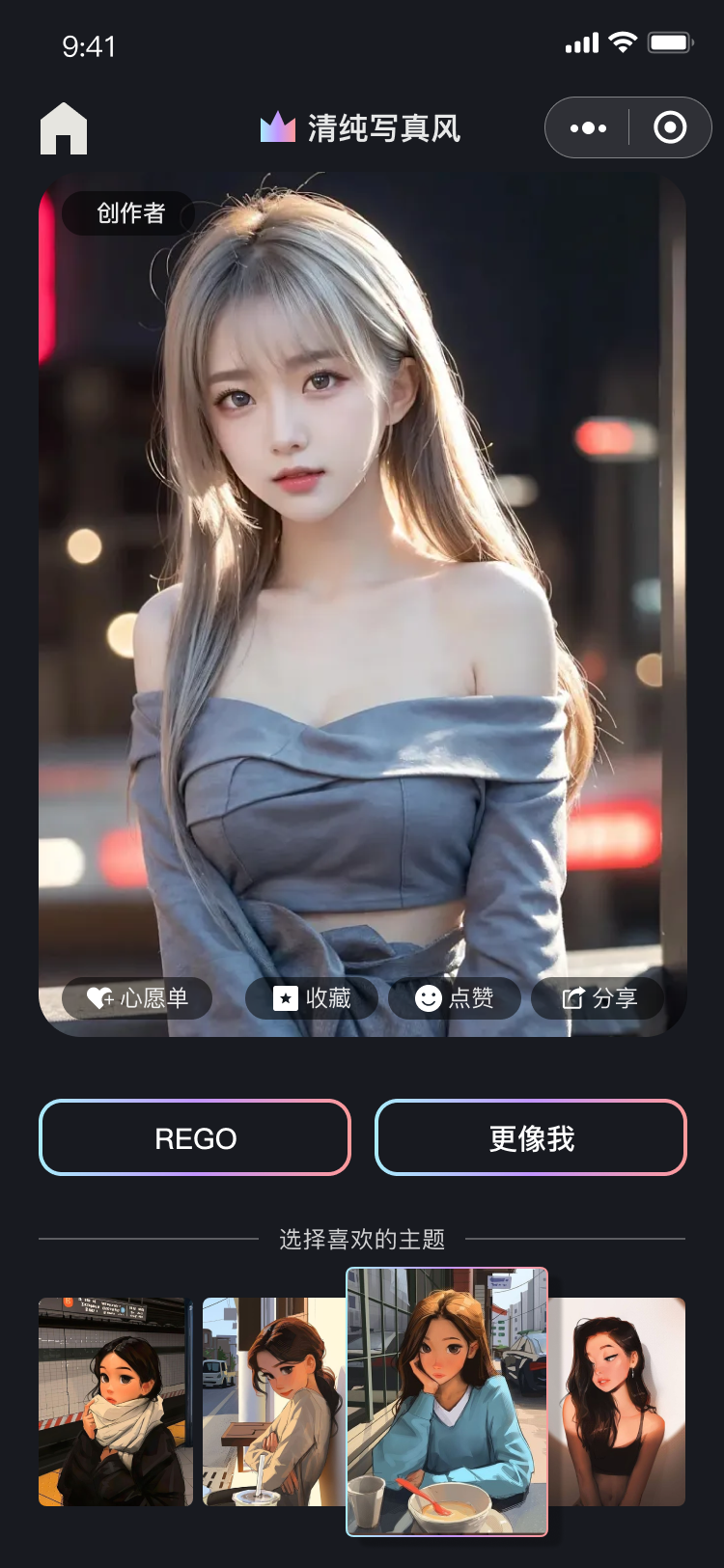Viewport: 724px width, 1568px height.
Task: Select the subway girl with scarf theme
Action: (x=115, y=1402)
